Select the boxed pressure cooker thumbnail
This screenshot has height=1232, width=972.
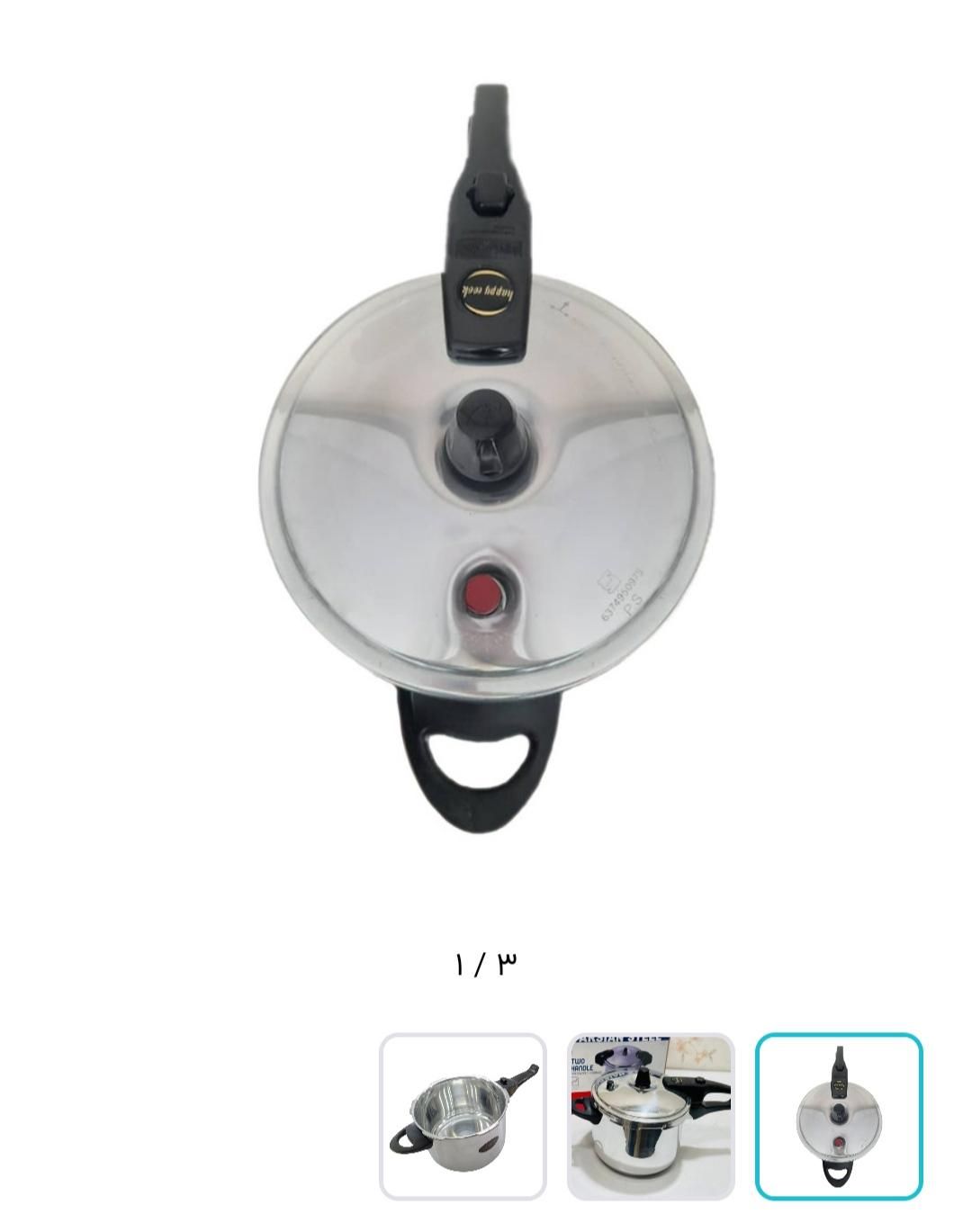651,1116
